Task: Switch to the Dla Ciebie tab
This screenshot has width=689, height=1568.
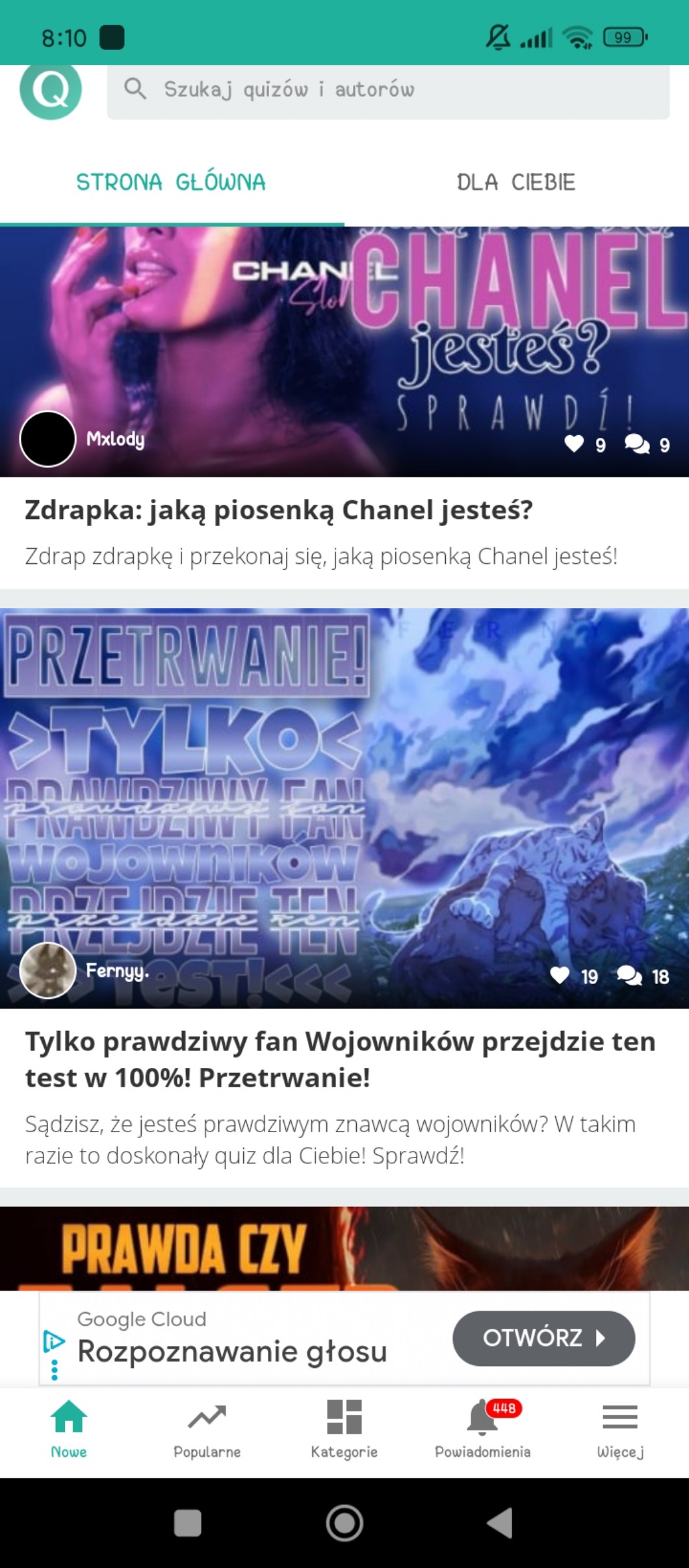Action: pos(516,183)
